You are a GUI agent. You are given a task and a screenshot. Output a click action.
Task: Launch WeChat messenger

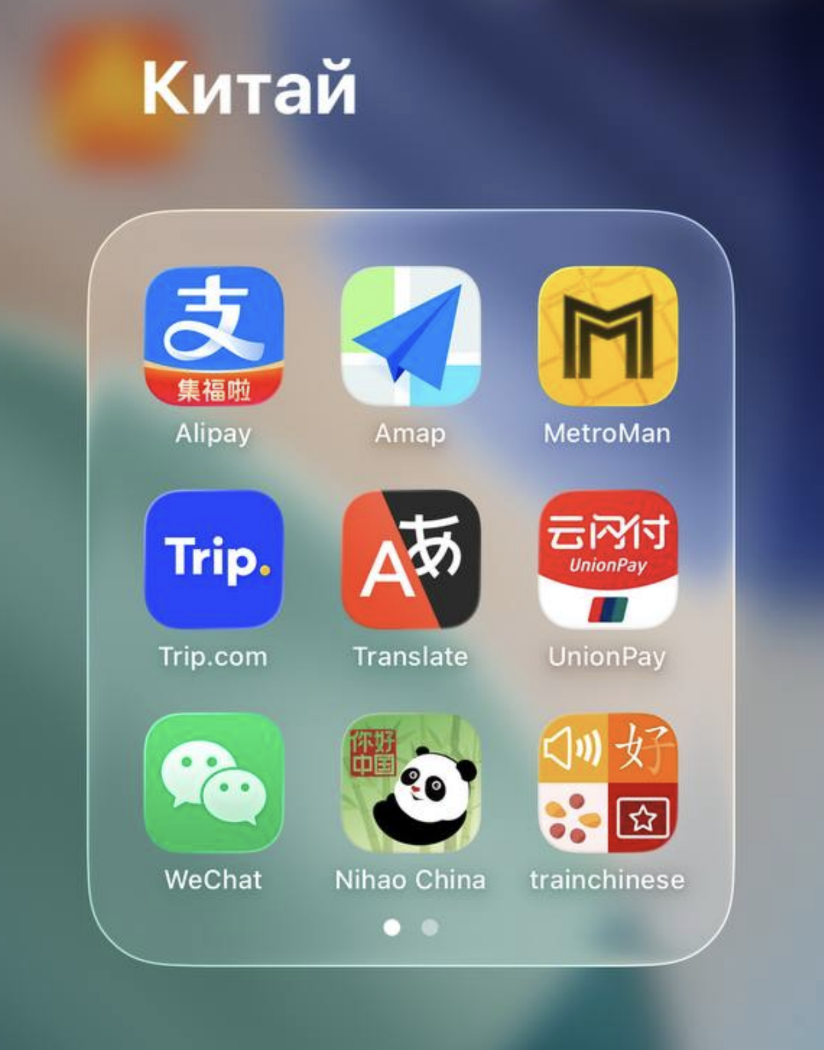click(x=214, y=782)
